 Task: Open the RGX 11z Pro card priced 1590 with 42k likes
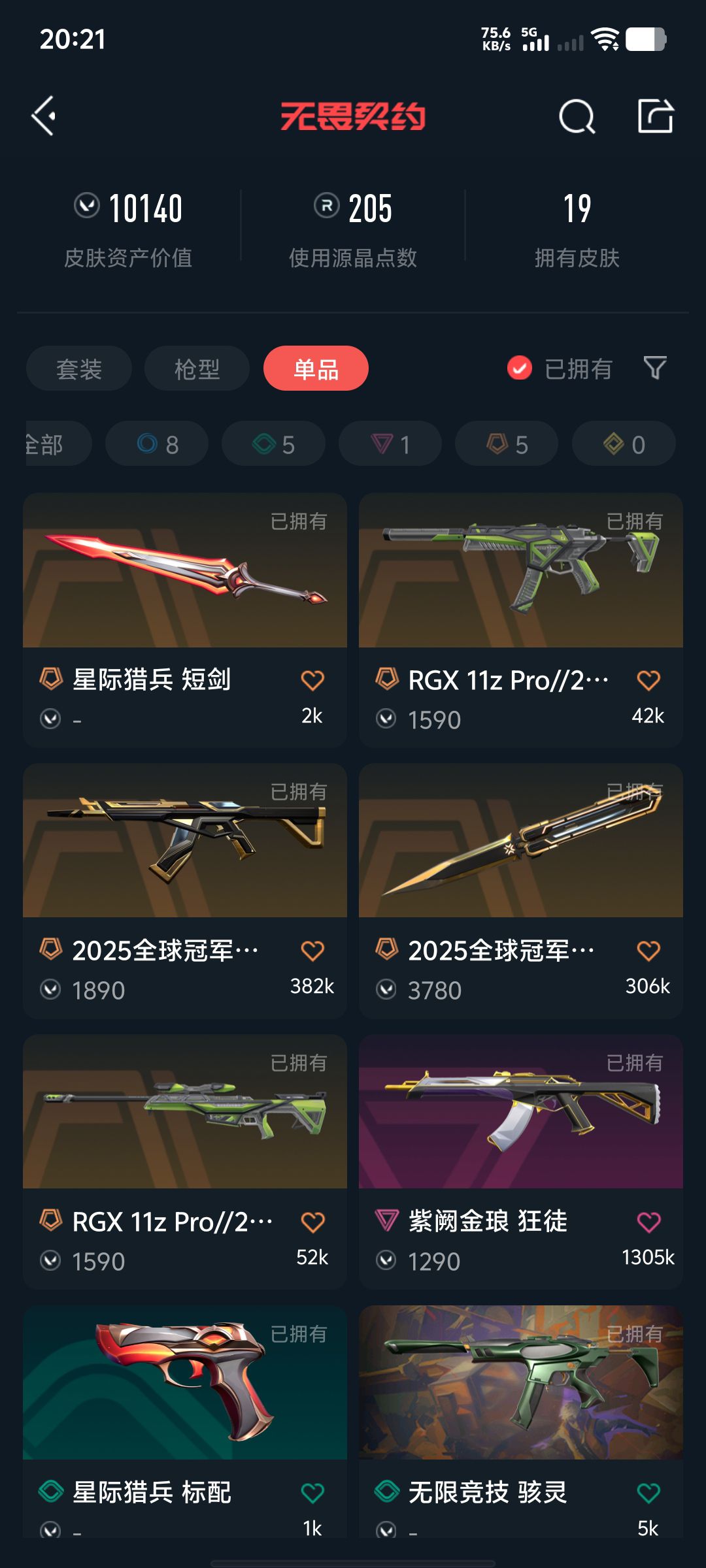pyautogui.click(x=521, y=620)
